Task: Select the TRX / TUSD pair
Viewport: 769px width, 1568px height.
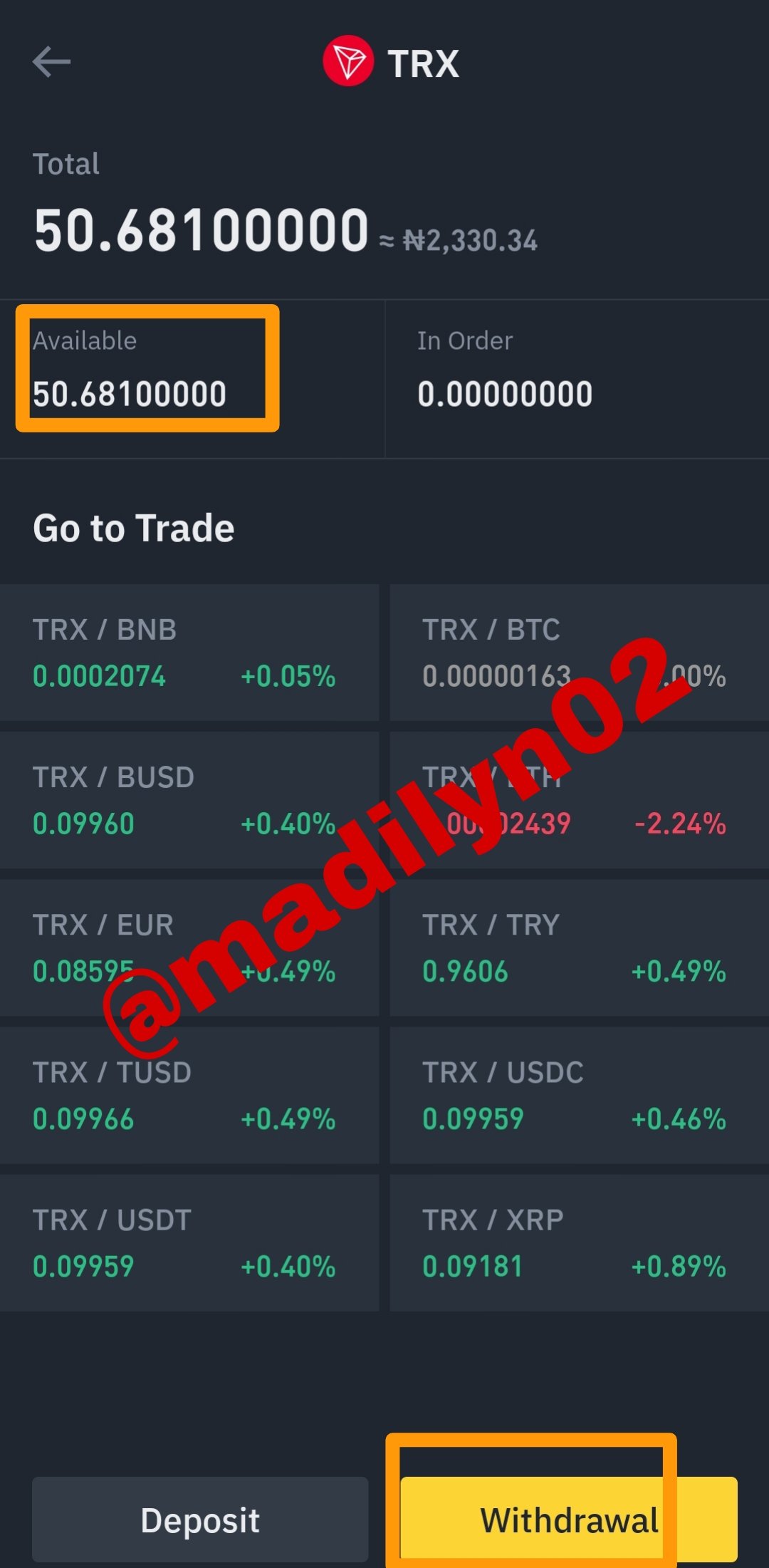Action: [x=189, y=1095]
